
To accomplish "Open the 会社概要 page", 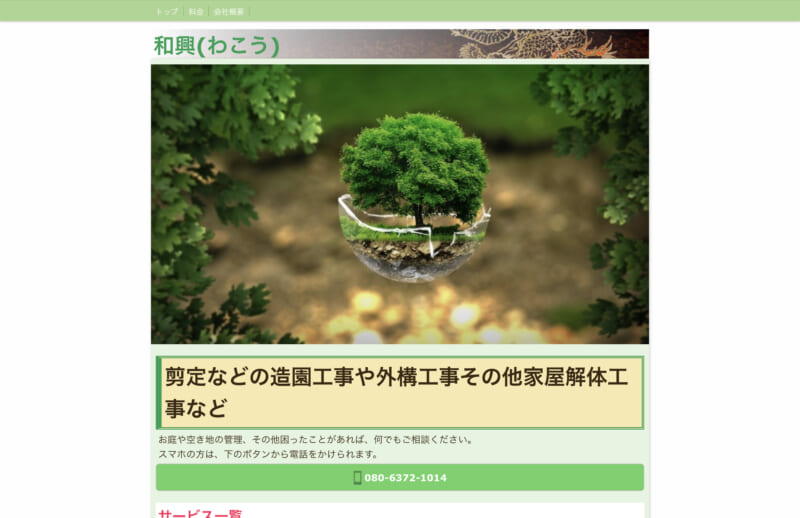I will (x=229, y=11).
